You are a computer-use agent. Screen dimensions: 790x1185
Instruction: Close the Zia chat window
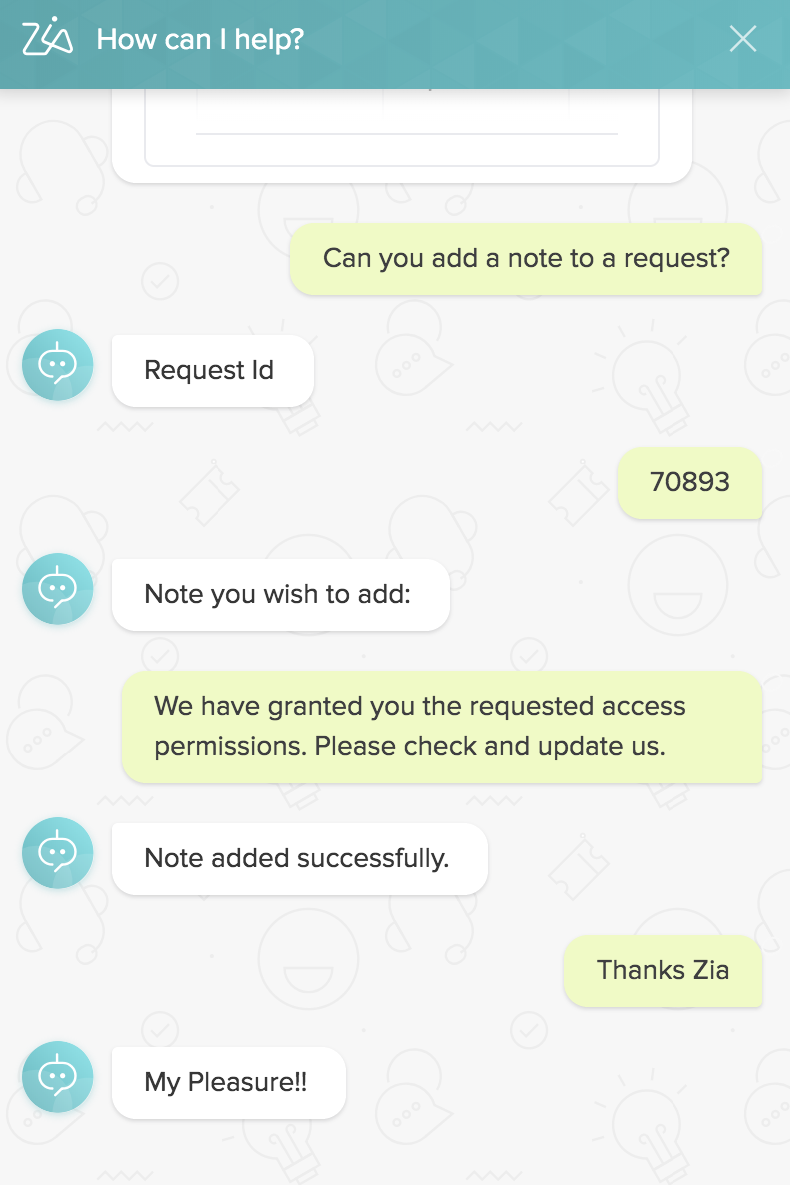point(743,39)
